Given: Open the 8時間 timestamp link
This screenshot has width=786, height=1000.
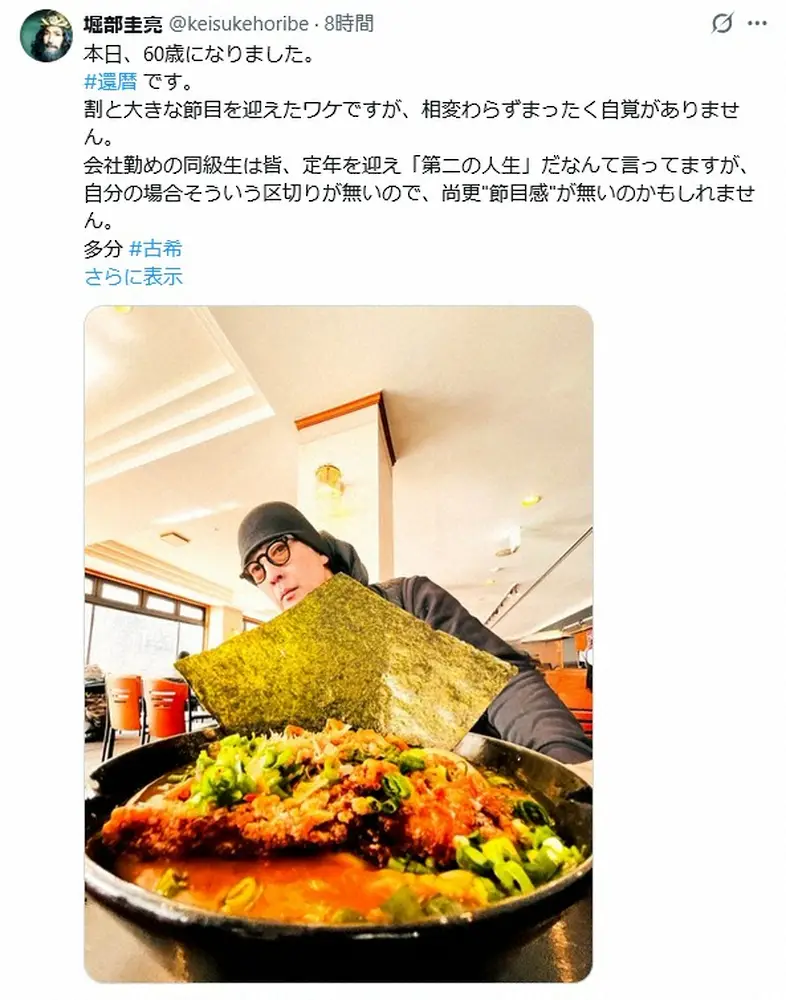Looking at the screenshot, I should [x=349, y=24].
